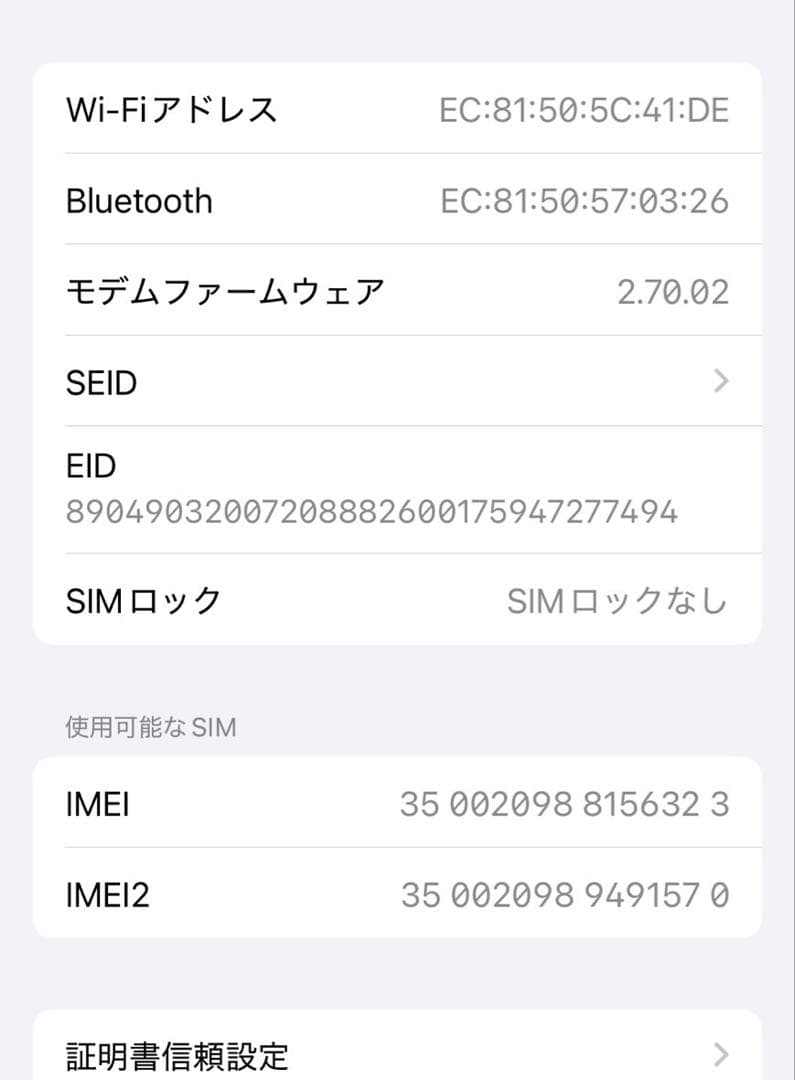Open the SEID details via its chevron
Screen dimensions: 795x1080
(x=720, y=382)
